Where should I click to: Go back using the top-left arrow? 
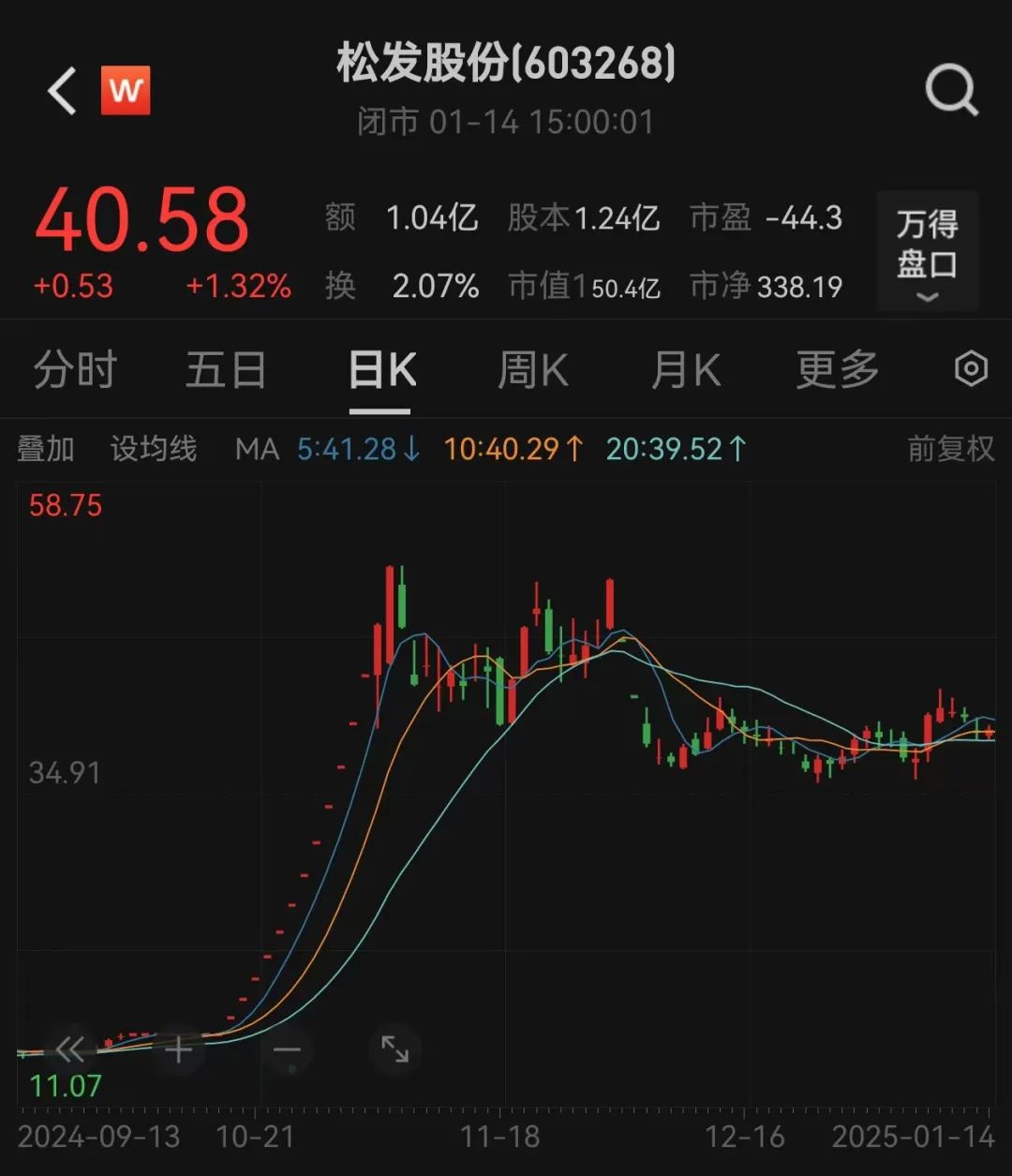tap(62, 92)
